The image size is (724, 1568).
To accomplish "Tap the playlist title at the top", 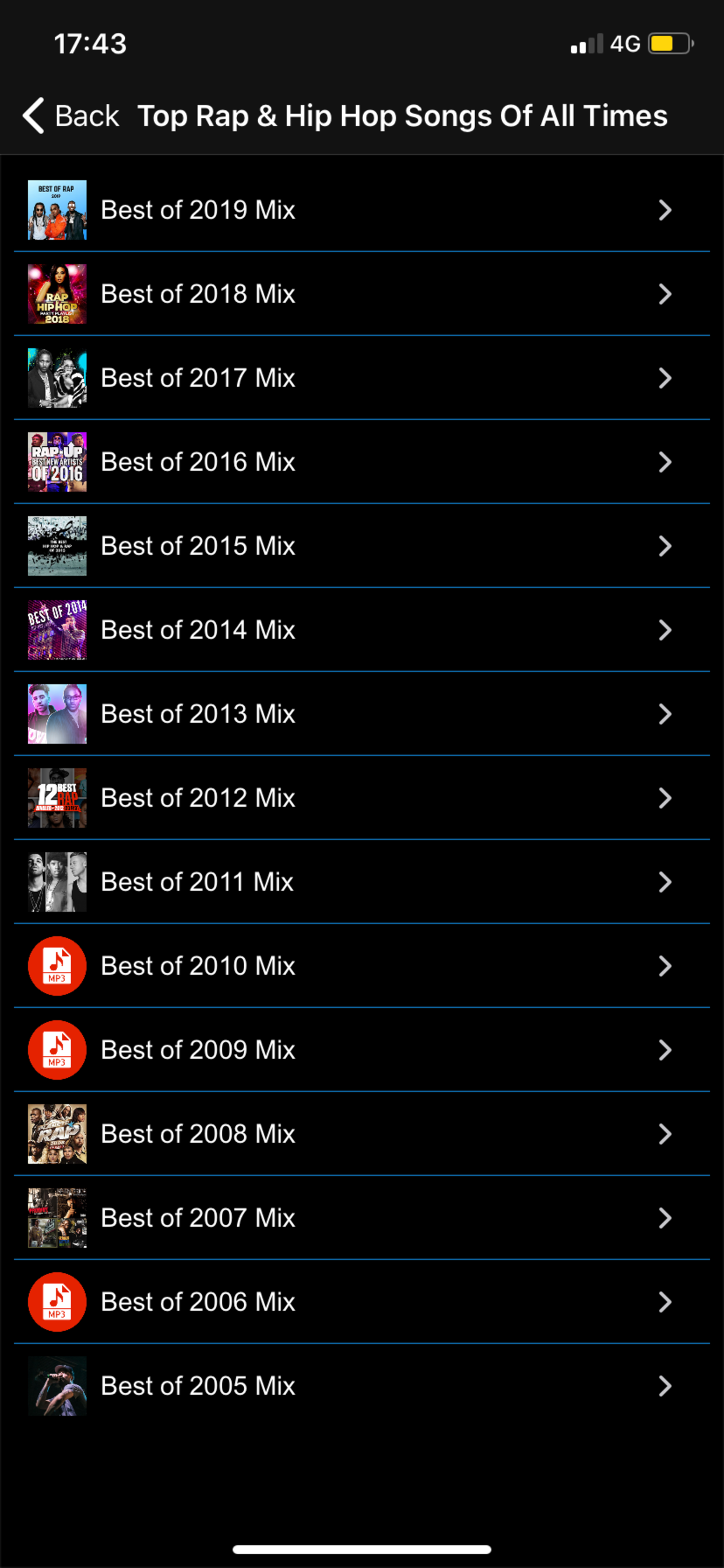I will tap(402, 116).
